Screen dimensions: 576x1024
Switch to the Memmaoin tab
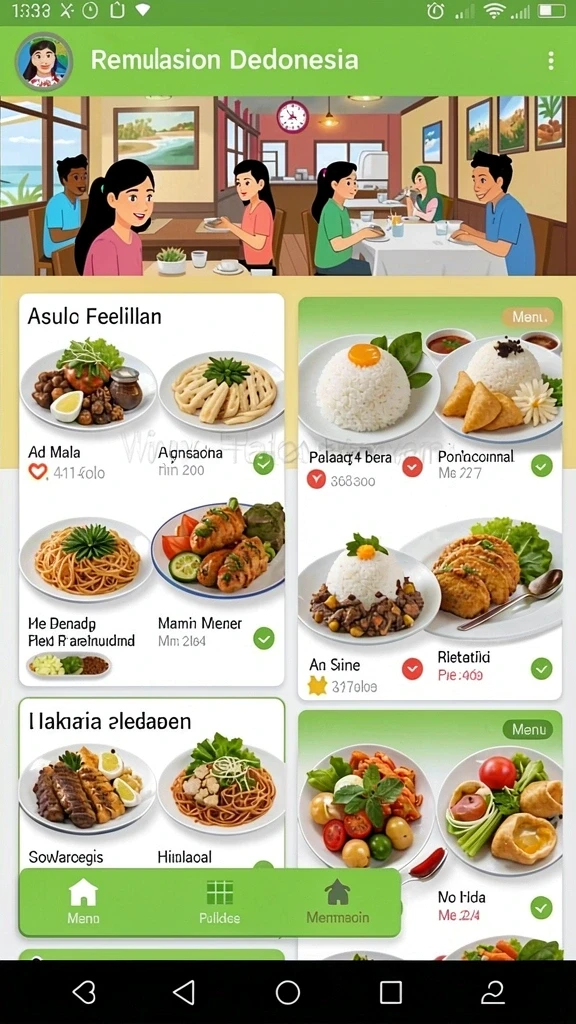pos(338,901)
